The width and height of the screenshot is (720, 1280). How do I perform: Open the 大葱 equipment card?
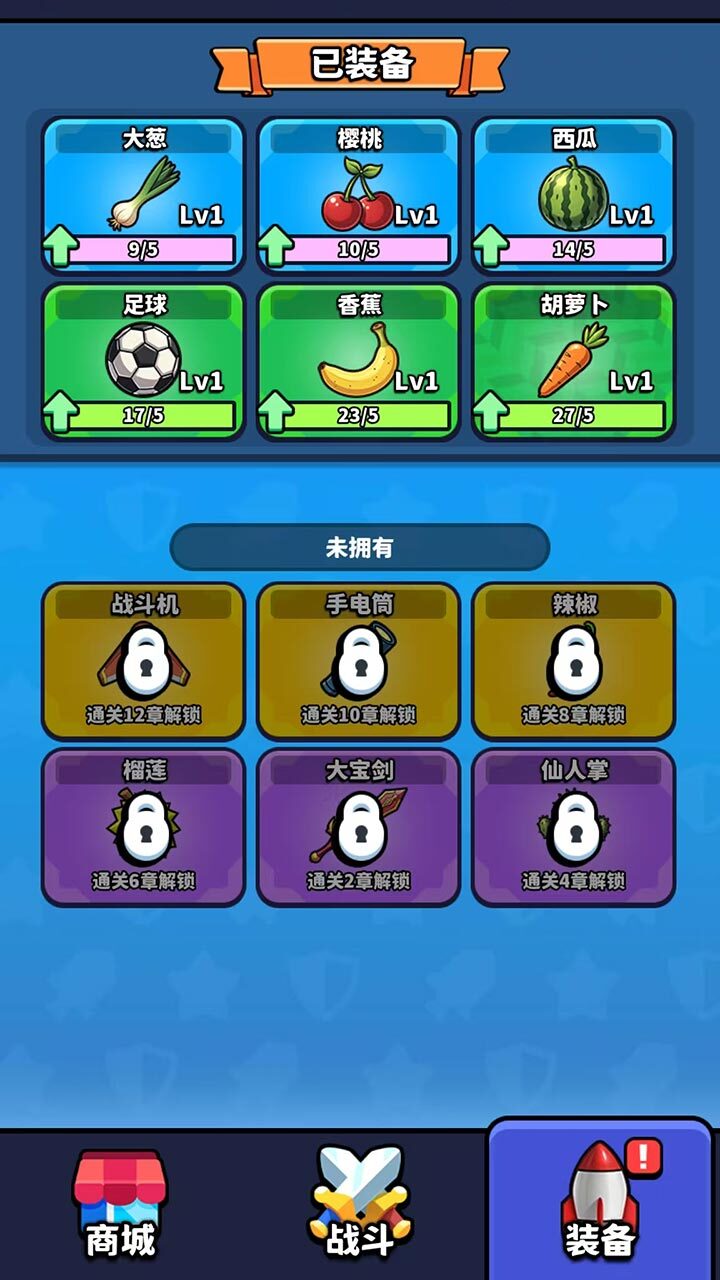(143, 194)
